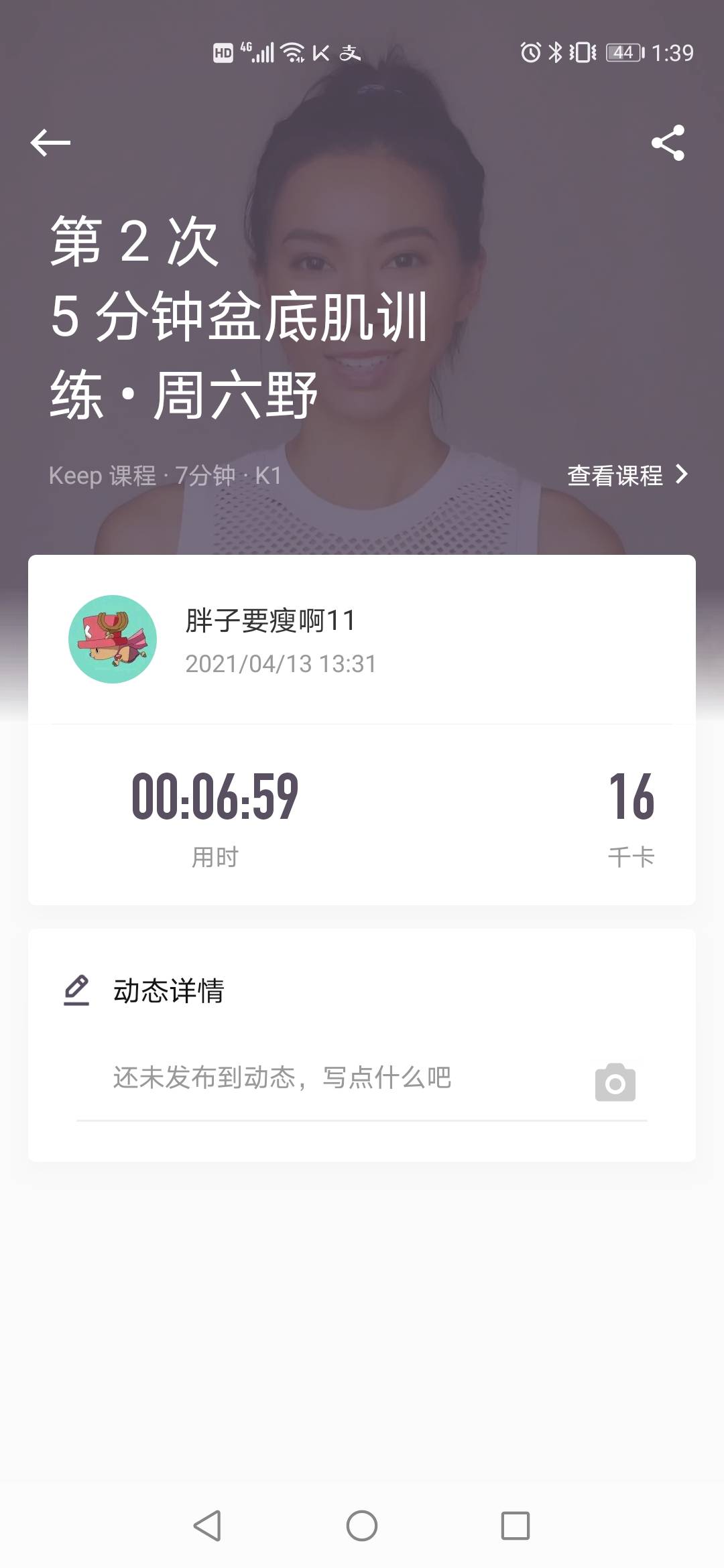Open the profile avatar of 胖子要瘦啊11
The height and width of the screenshot is (1568, 724).
pyautogui.click(x=113, y=639)
